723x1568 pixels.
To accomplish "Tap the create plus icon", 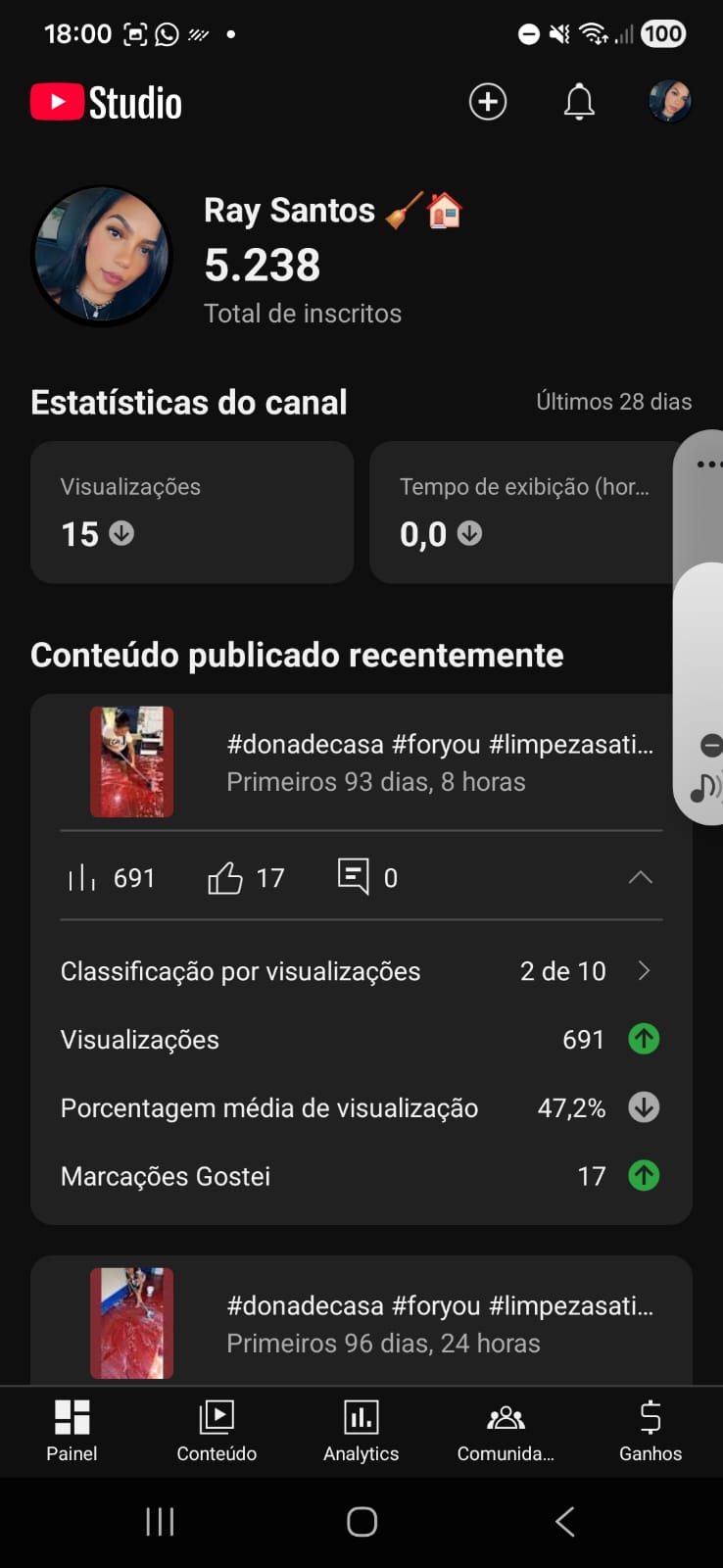I will click(488, 102).
